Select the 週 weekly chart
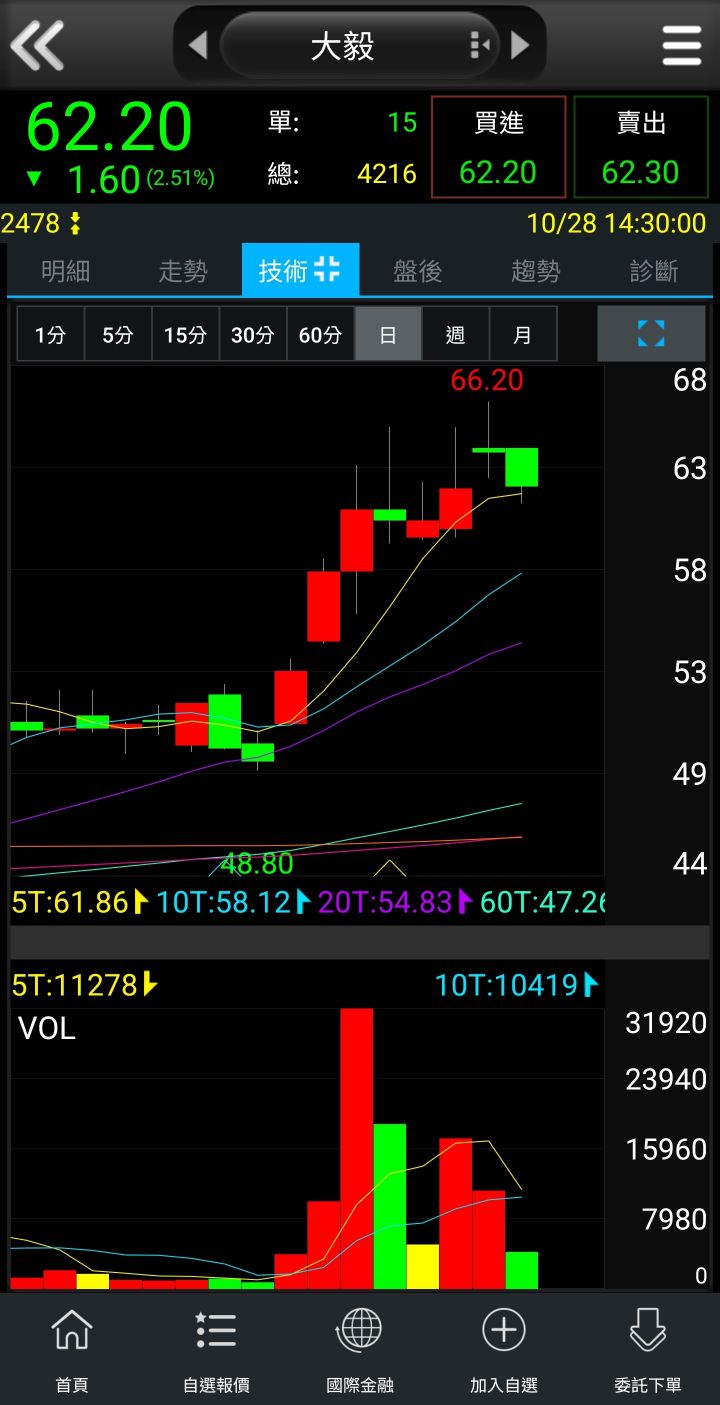 point(455,335)
